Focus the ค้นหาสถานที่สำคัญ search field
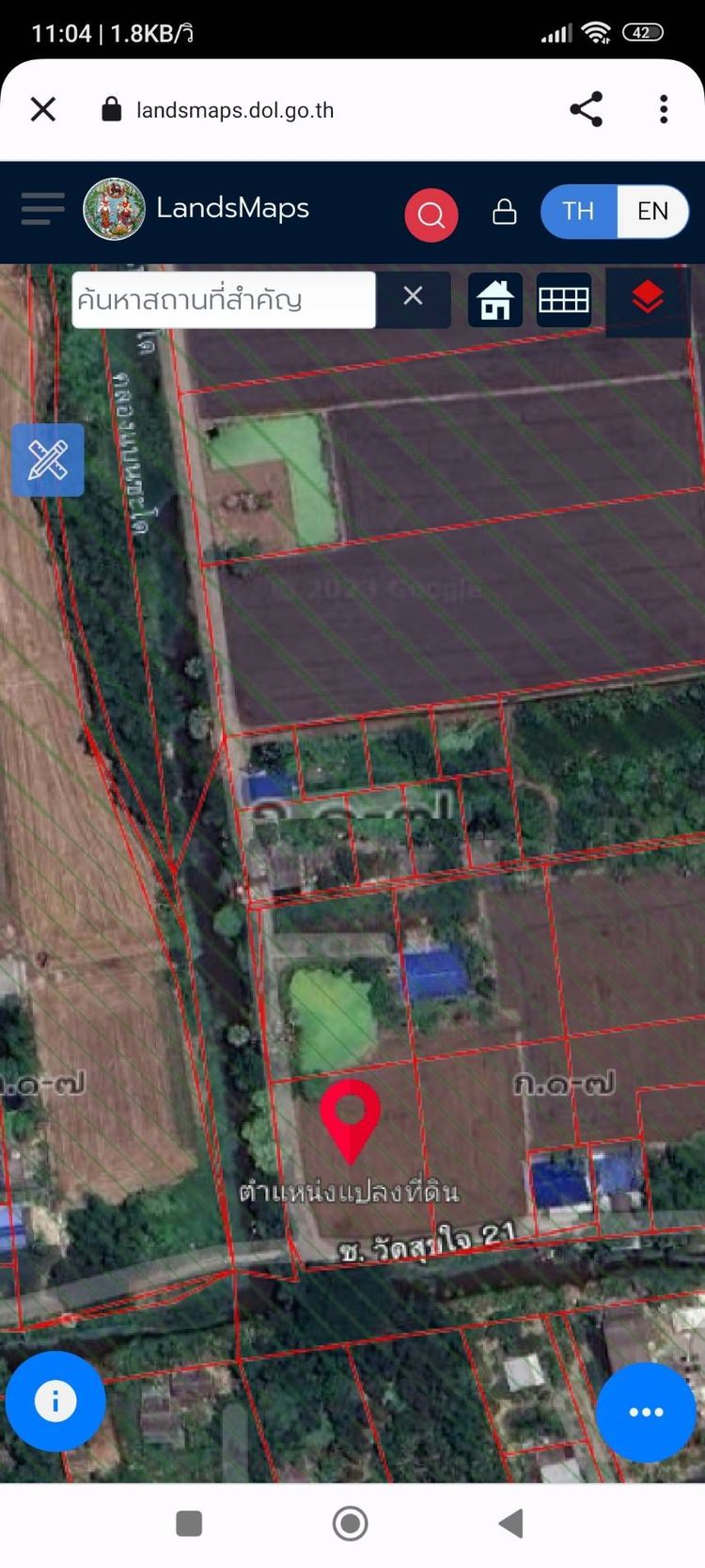 coord(223,300)
